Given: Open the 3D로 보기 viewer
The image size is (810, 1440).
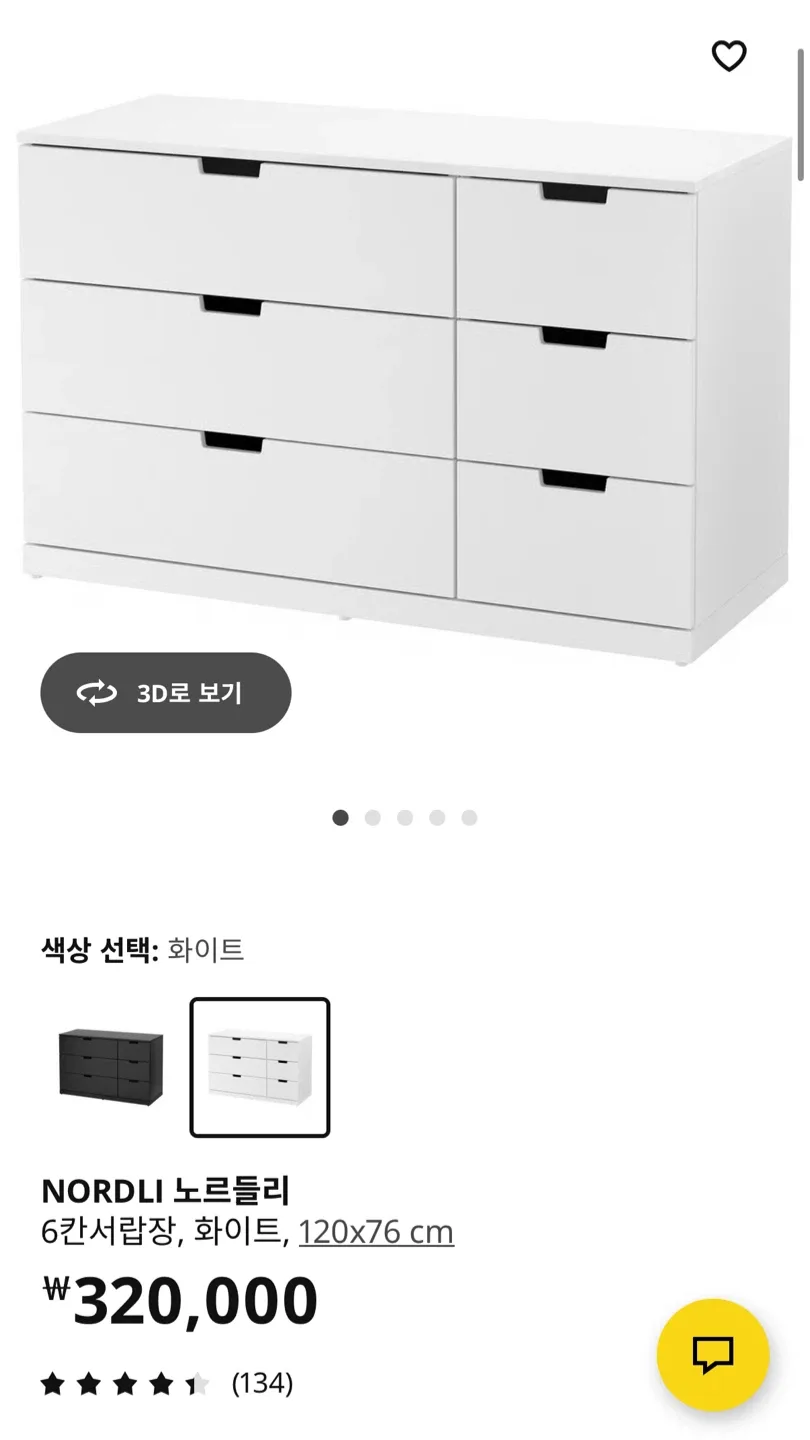Looking at the screenshot, I should pyautogui.click(x=166, y=693).
